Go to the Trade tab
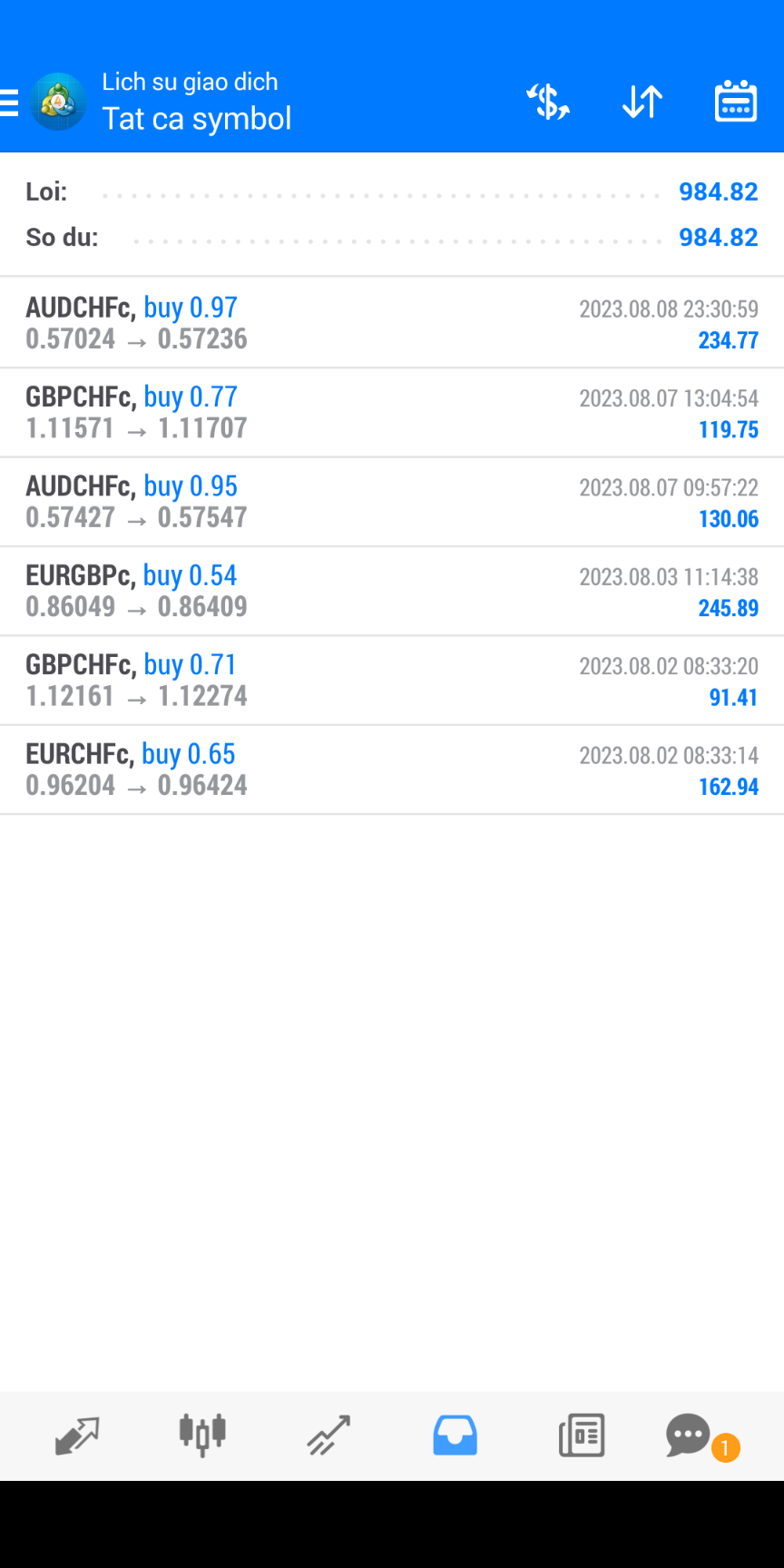The height and width of the screenshot is (1568, 784). coord(328,1436)
